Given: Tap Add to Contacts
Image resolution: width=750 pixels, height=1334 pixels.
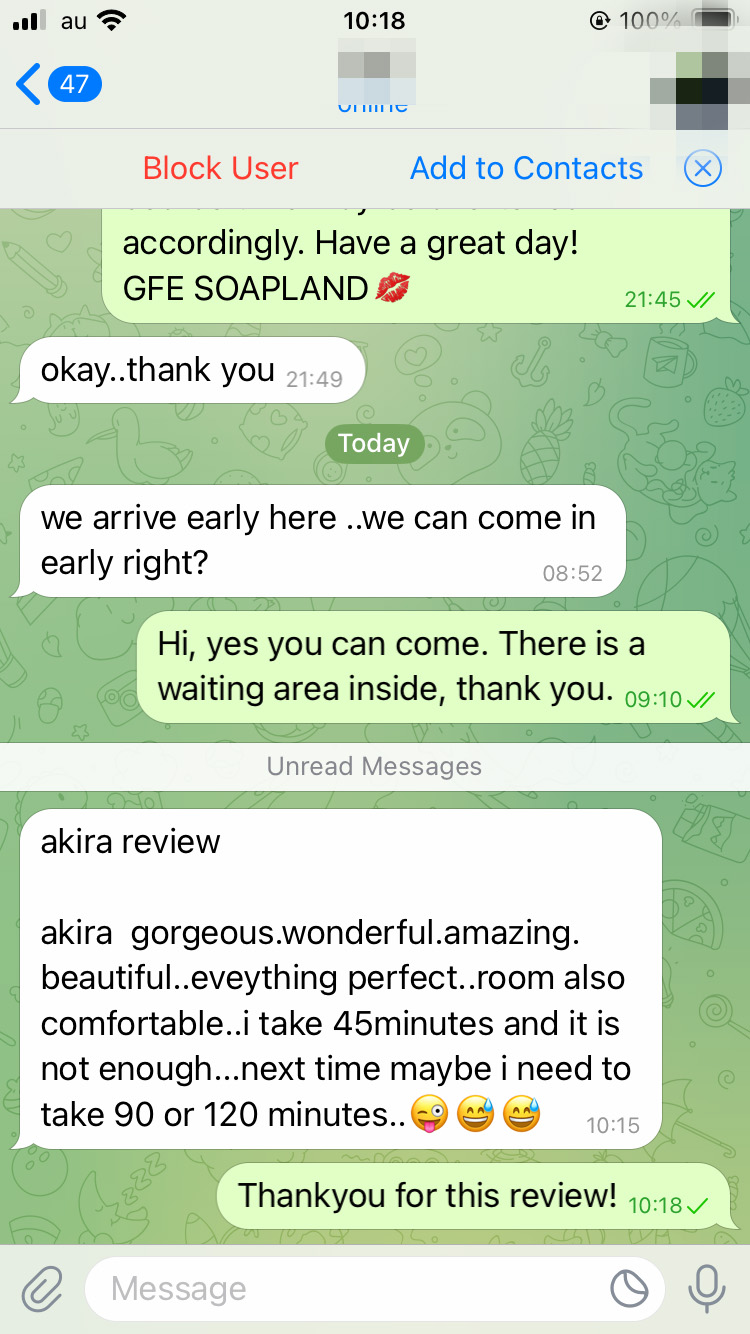Looking at the screenshot, I should click(x=526, y=168).
